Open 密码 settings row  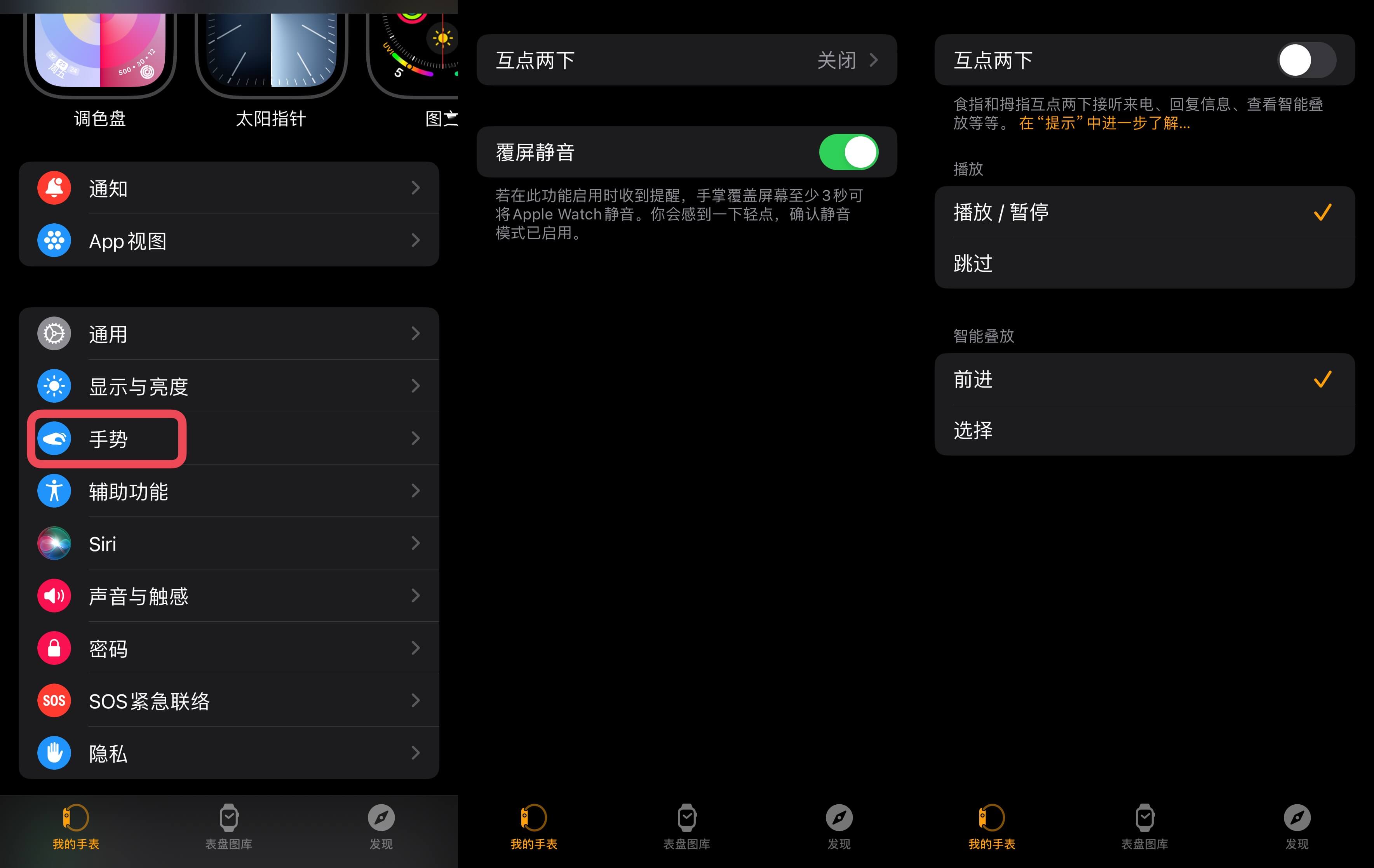(x=228, y=649)
